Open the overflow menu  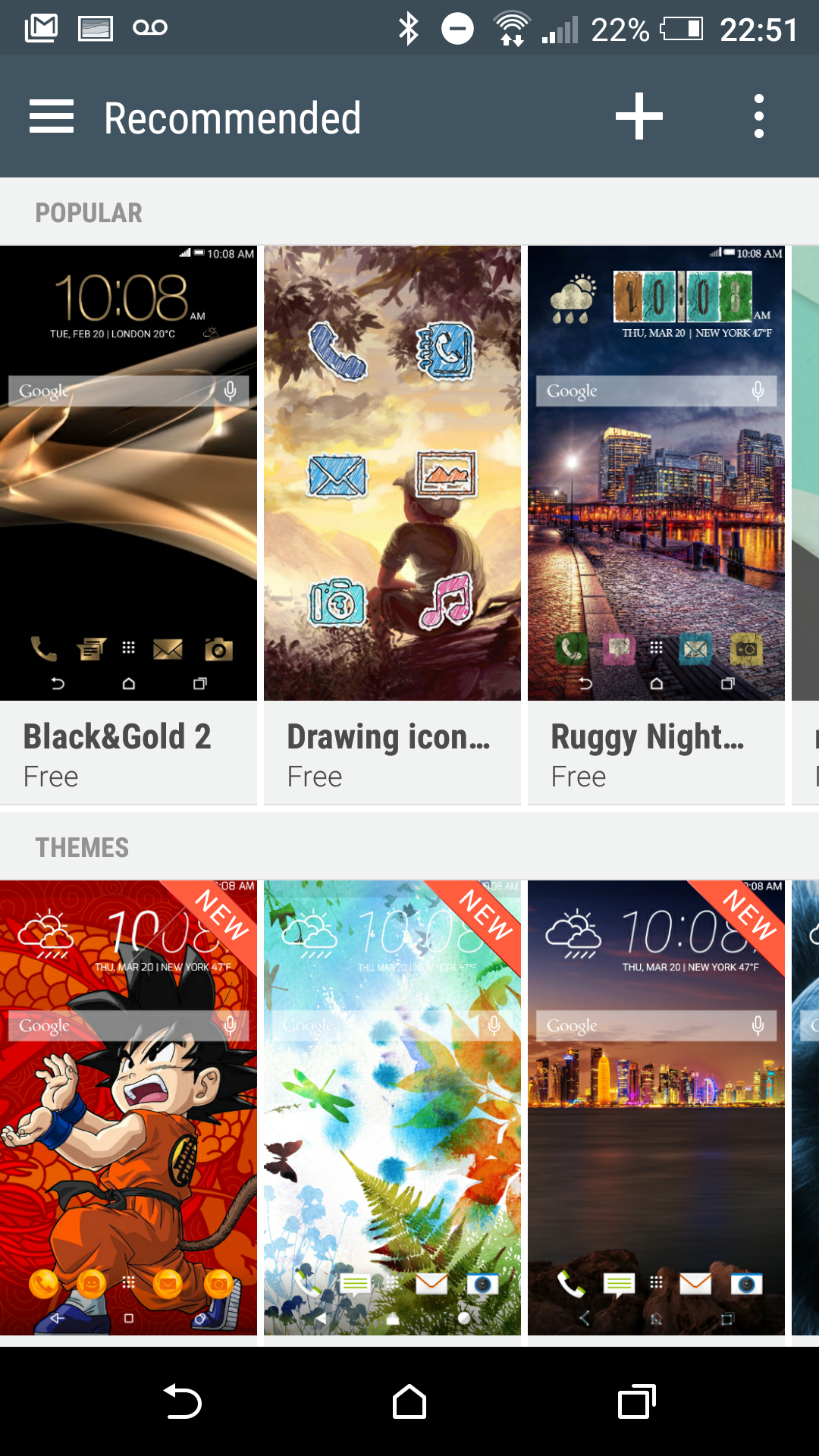[758, 117]
